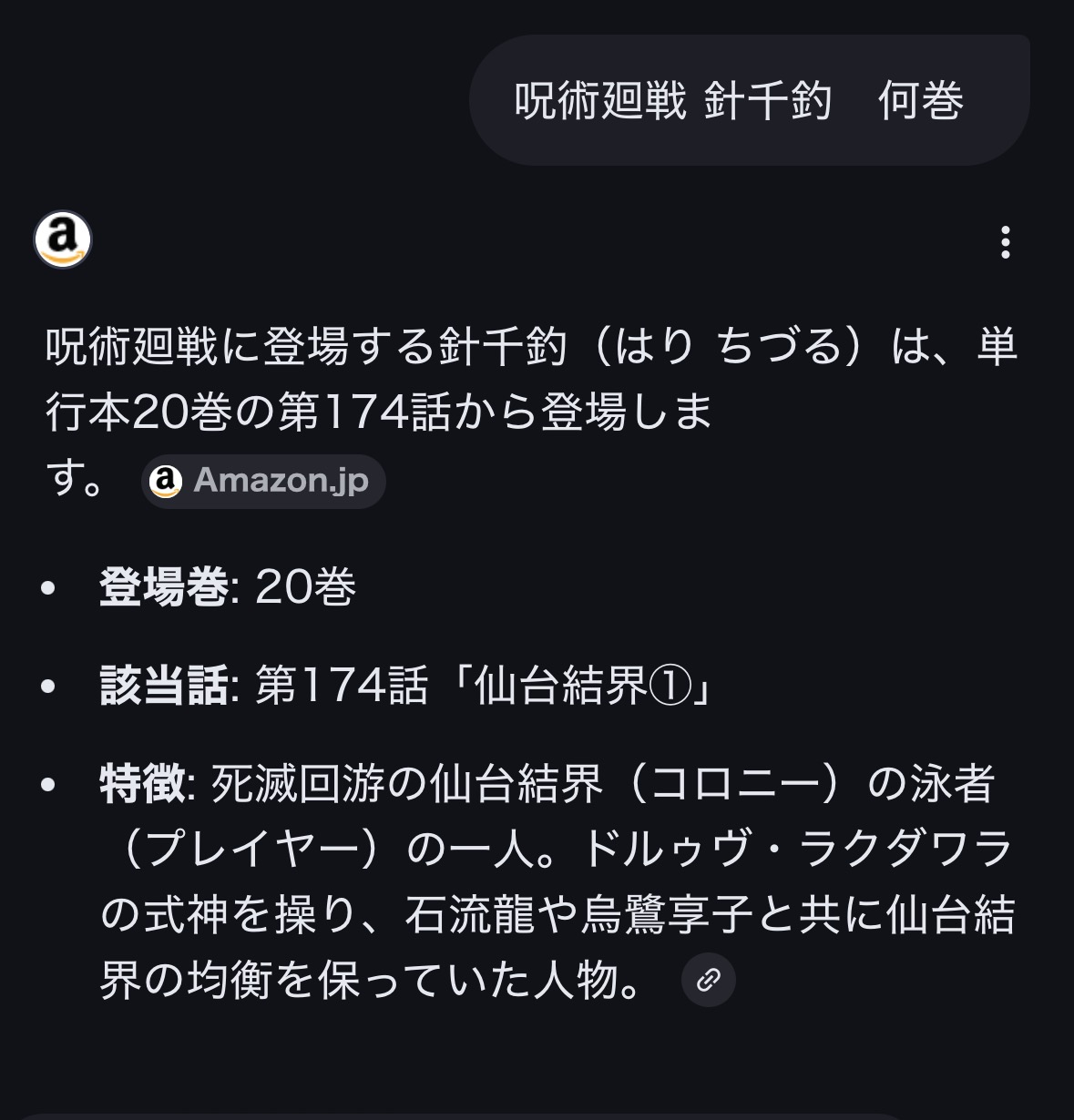The height and width of the screenshot is (1120, 1074).
Task: Tap the link icon after the 特徴 paragraph
Action: pyautogui.click(x=709, y=980)
